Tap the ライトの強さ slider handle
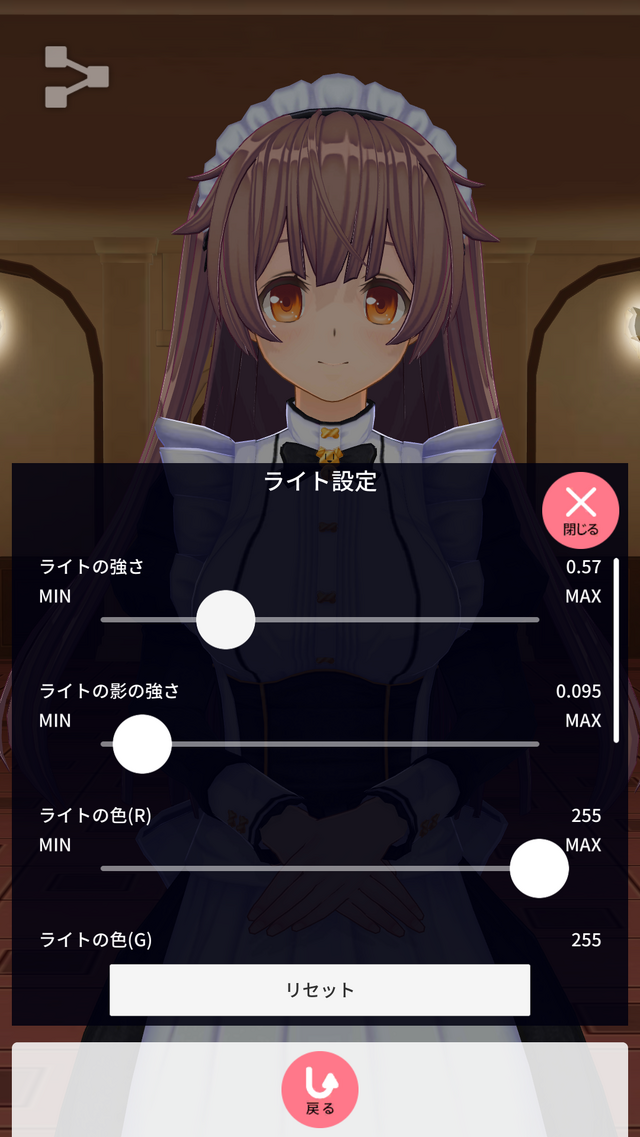This screenshot has width=640, height=1137. pyautogui.click(x=226, y=620)
